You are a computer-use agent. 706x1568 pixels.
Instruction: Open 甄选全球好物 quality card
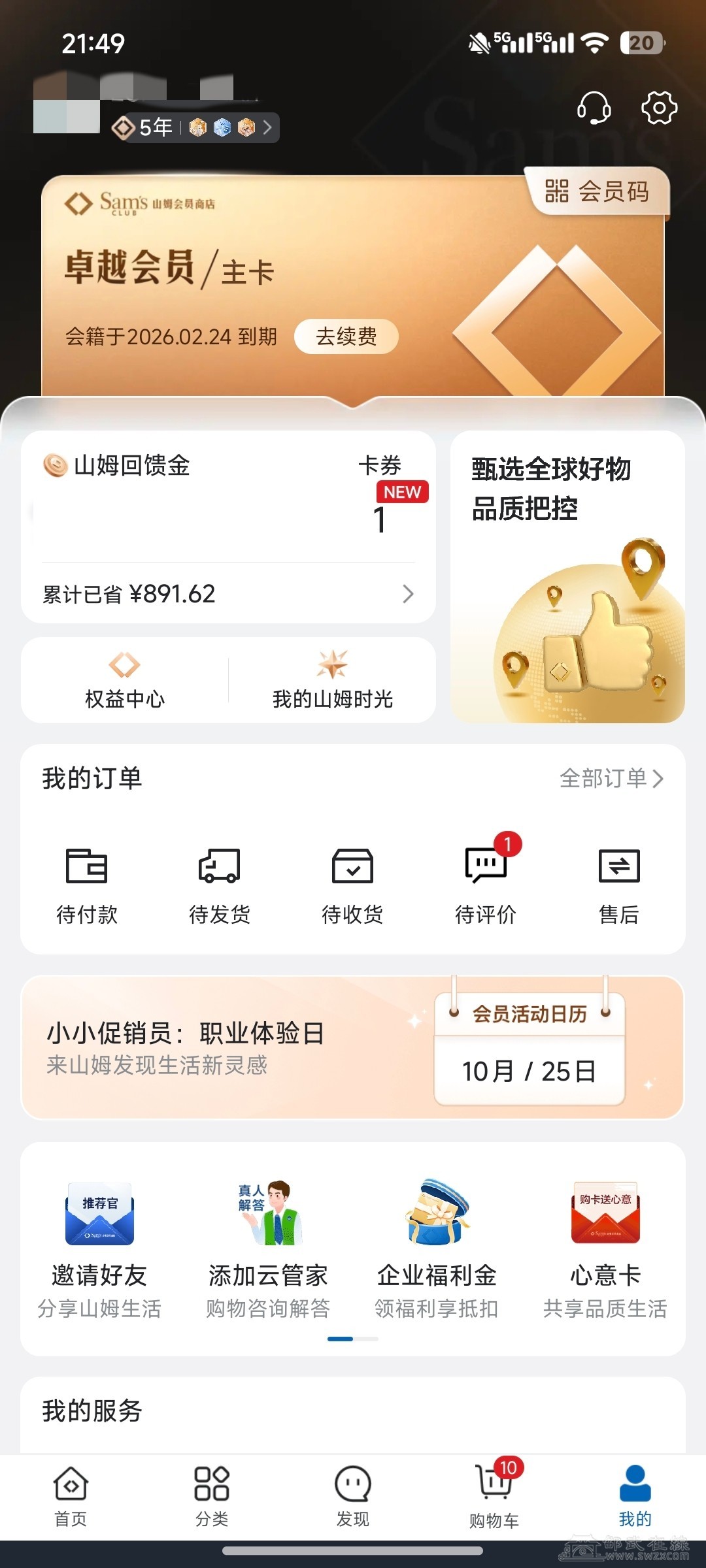point(567,576)
